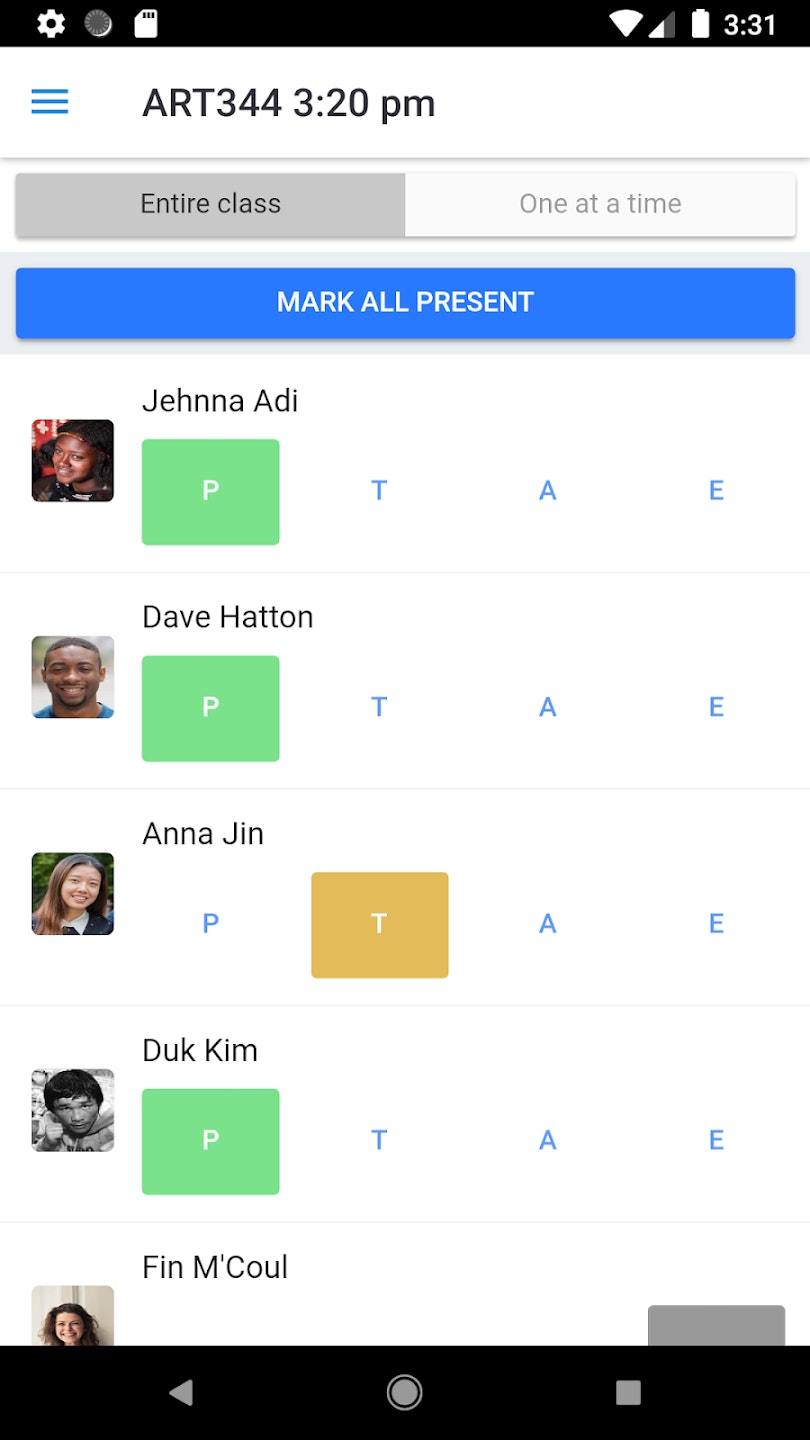Go back using the system back button

click(181, 1392)
